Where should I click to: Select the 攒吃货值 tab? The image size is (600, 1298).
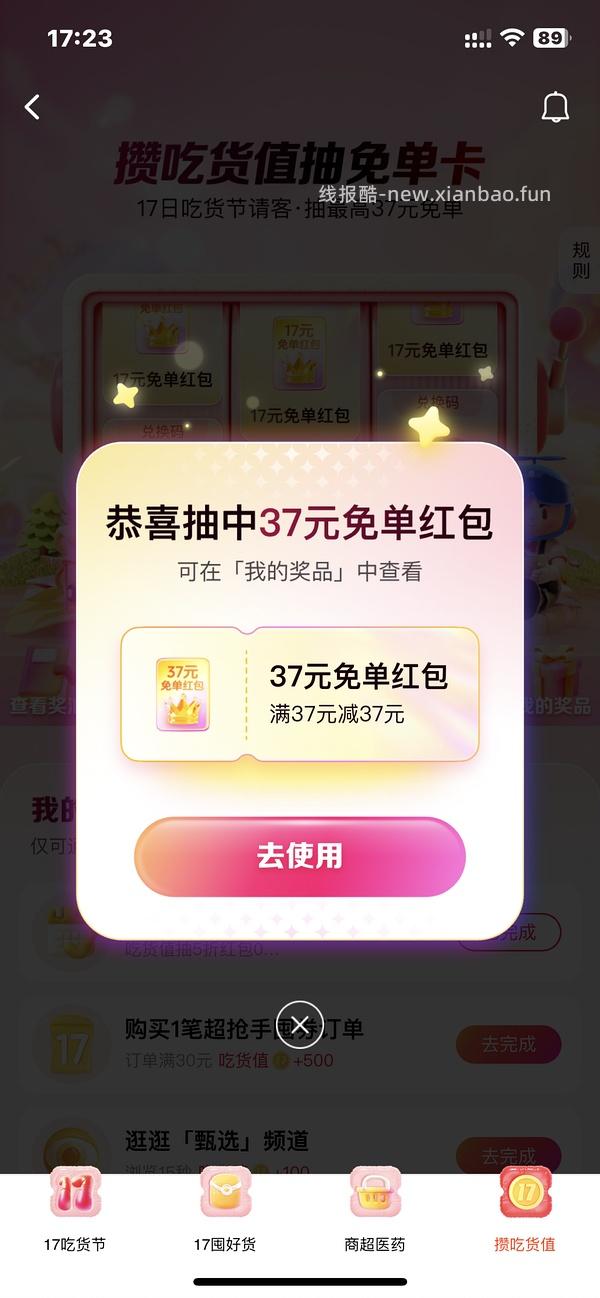(x=525, y=1211)
